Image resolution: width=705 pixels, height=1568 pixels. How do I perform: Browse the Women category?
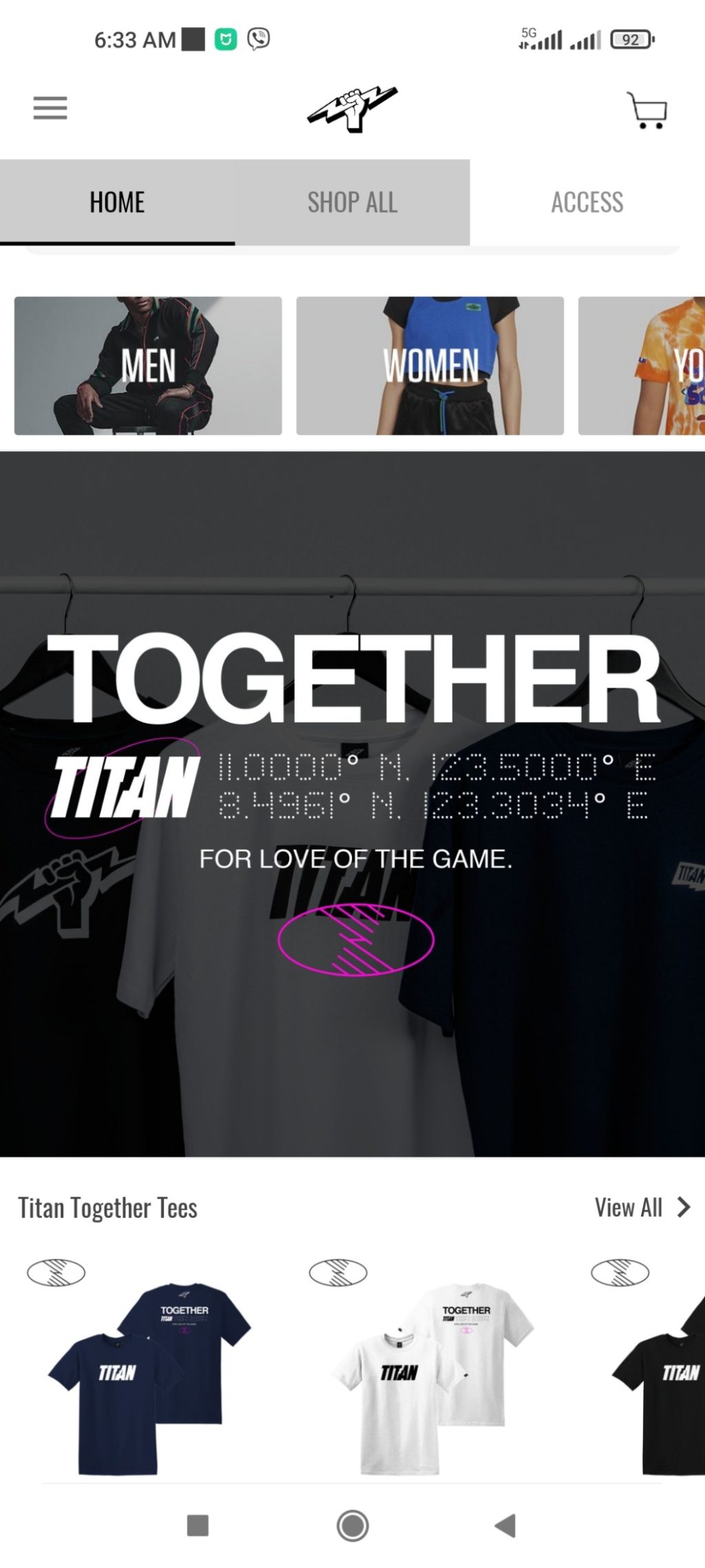[x=430, y=366]
